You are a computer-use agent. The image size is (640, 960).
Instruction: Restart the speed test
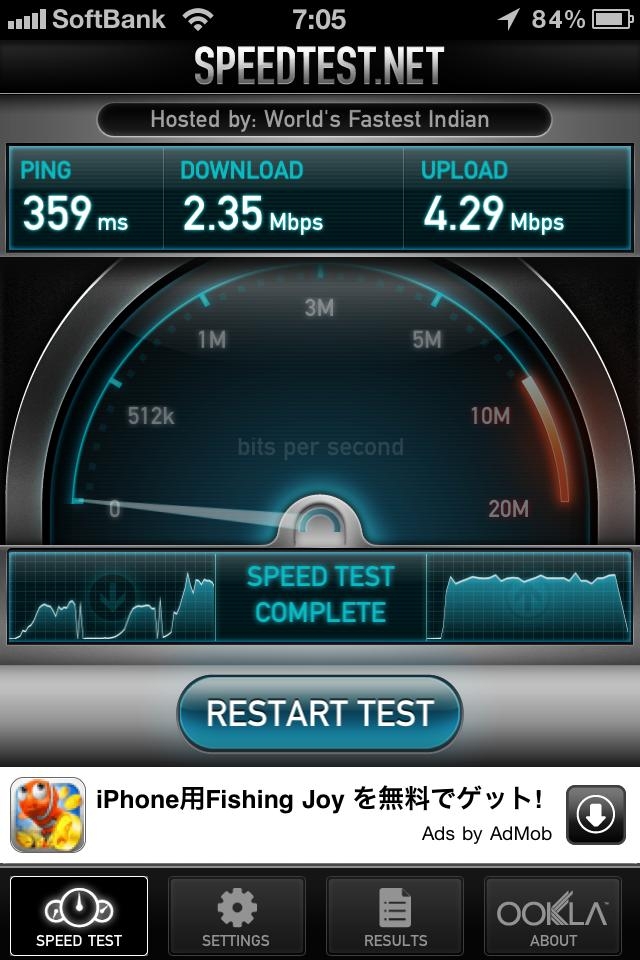pyautogui.click(x=320, y=713)
